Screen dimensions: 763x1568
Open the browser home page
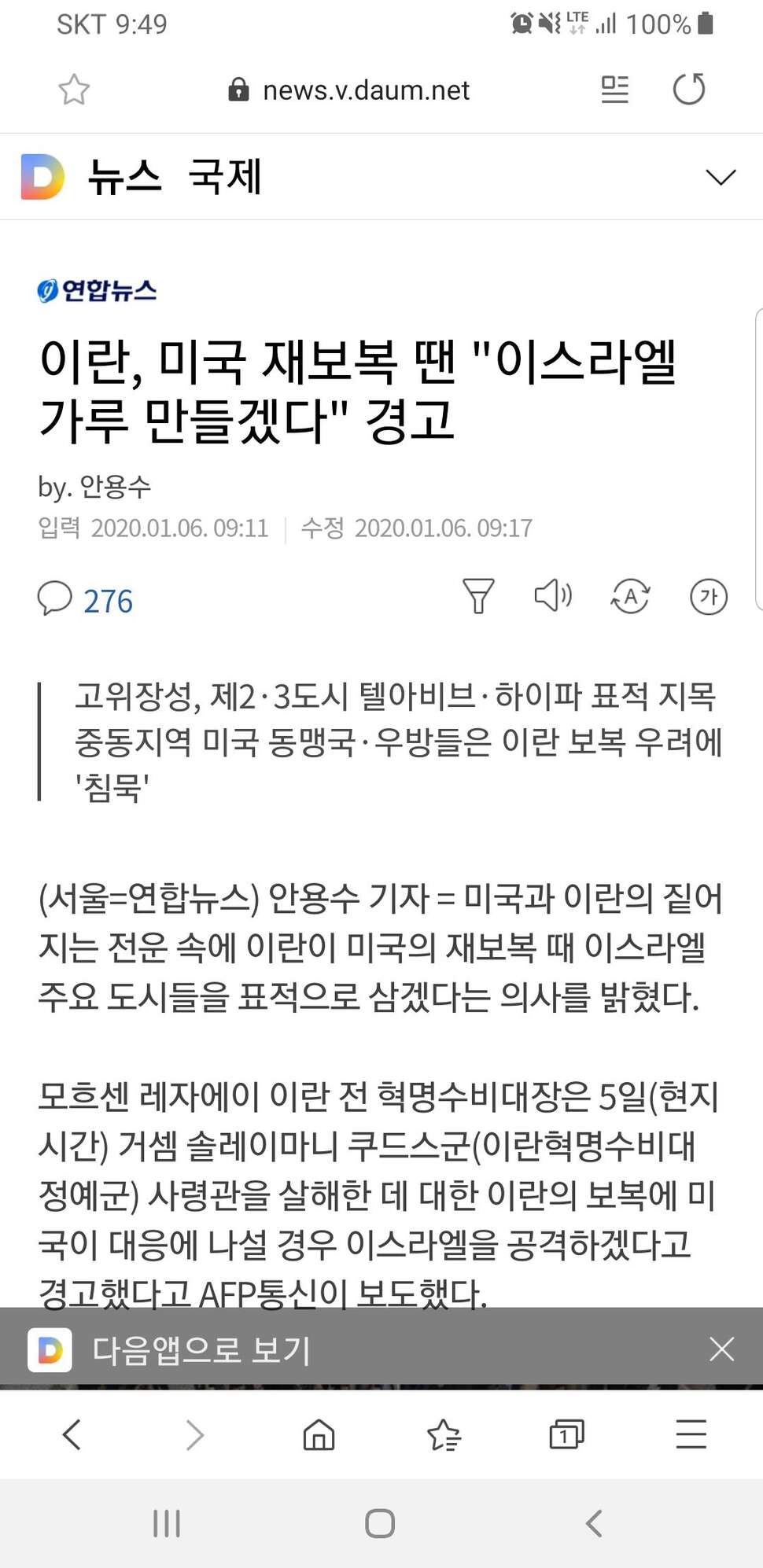click(x=319, y=1434)
